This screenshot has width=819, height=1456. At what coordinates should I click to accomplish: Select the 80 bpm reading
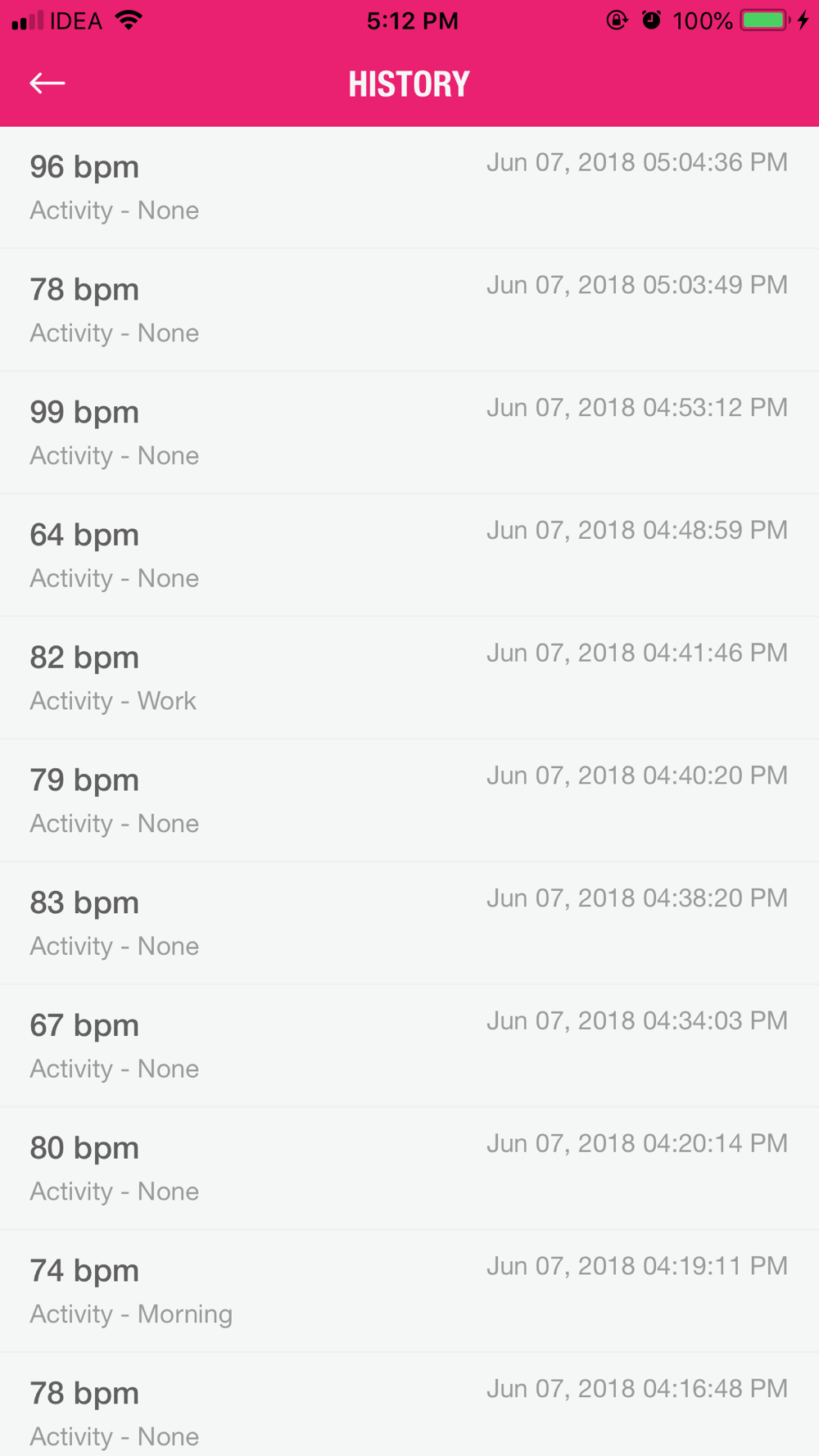click(409, 1169)
